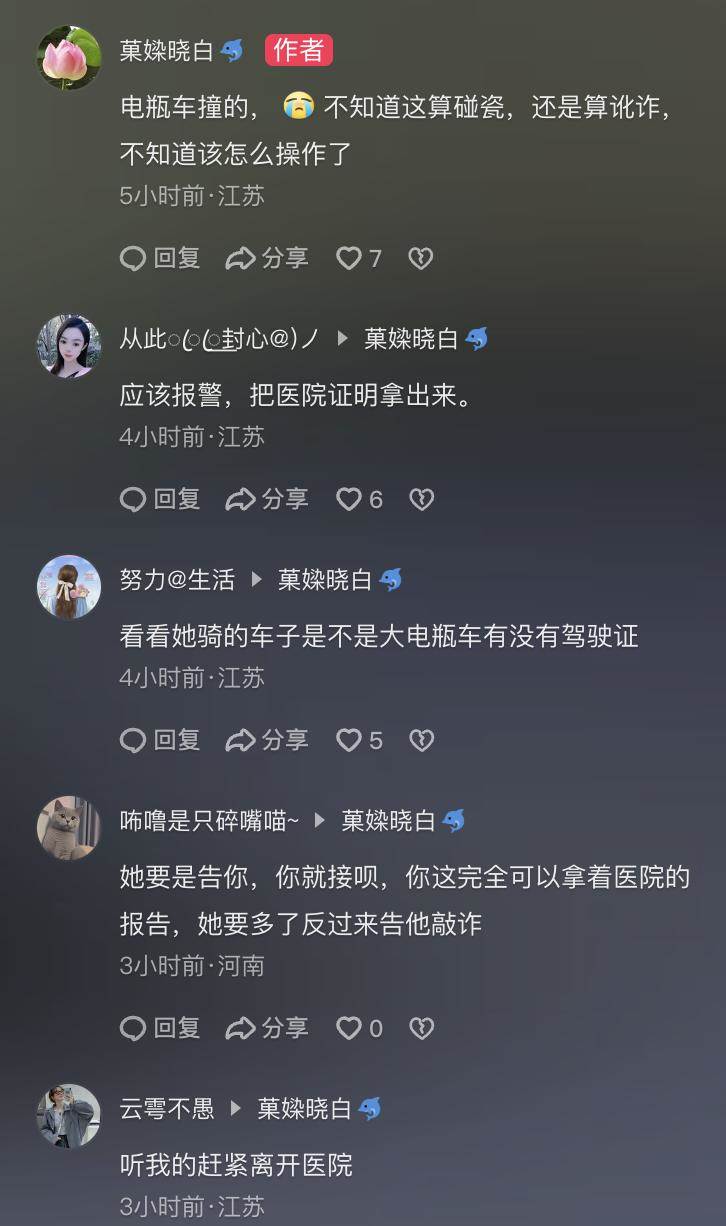
Task: Like the author's comment with 7 likes
Action: pyautogui.click(x=349, y=259)
